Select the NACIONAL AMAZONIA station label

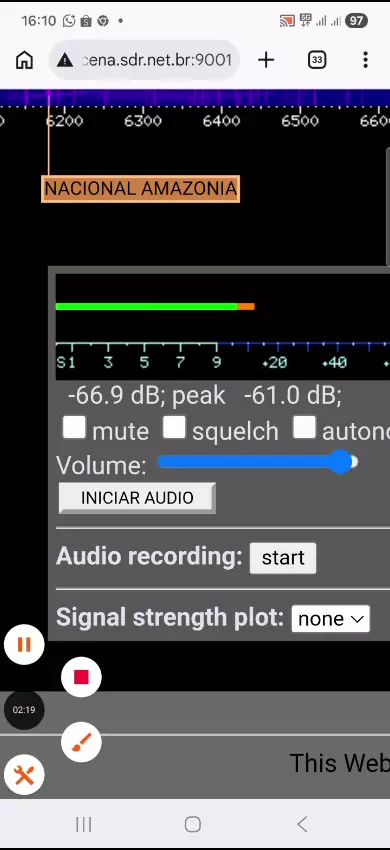(140, 189)
